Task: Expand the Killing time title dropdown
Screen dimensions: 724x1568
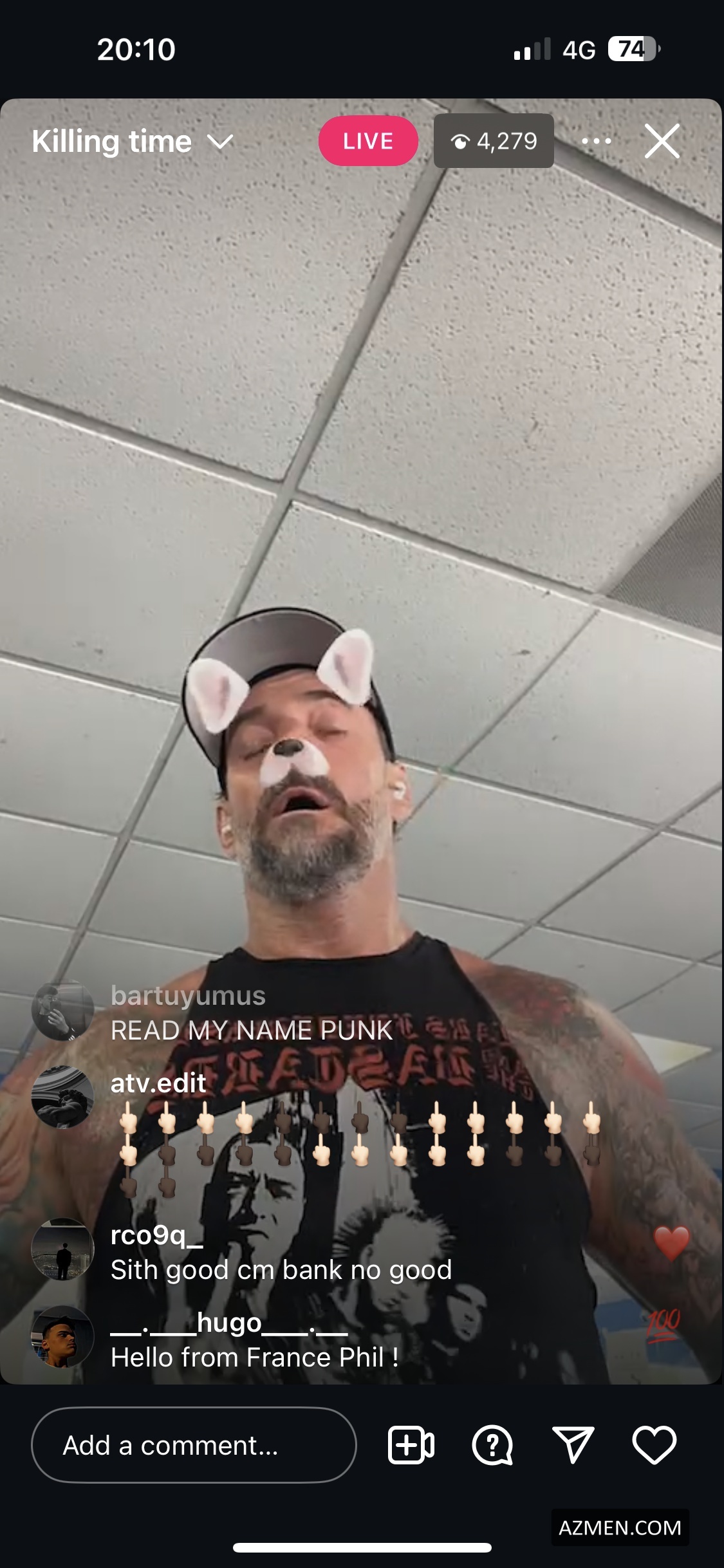Action: click(x=220, y=142)
